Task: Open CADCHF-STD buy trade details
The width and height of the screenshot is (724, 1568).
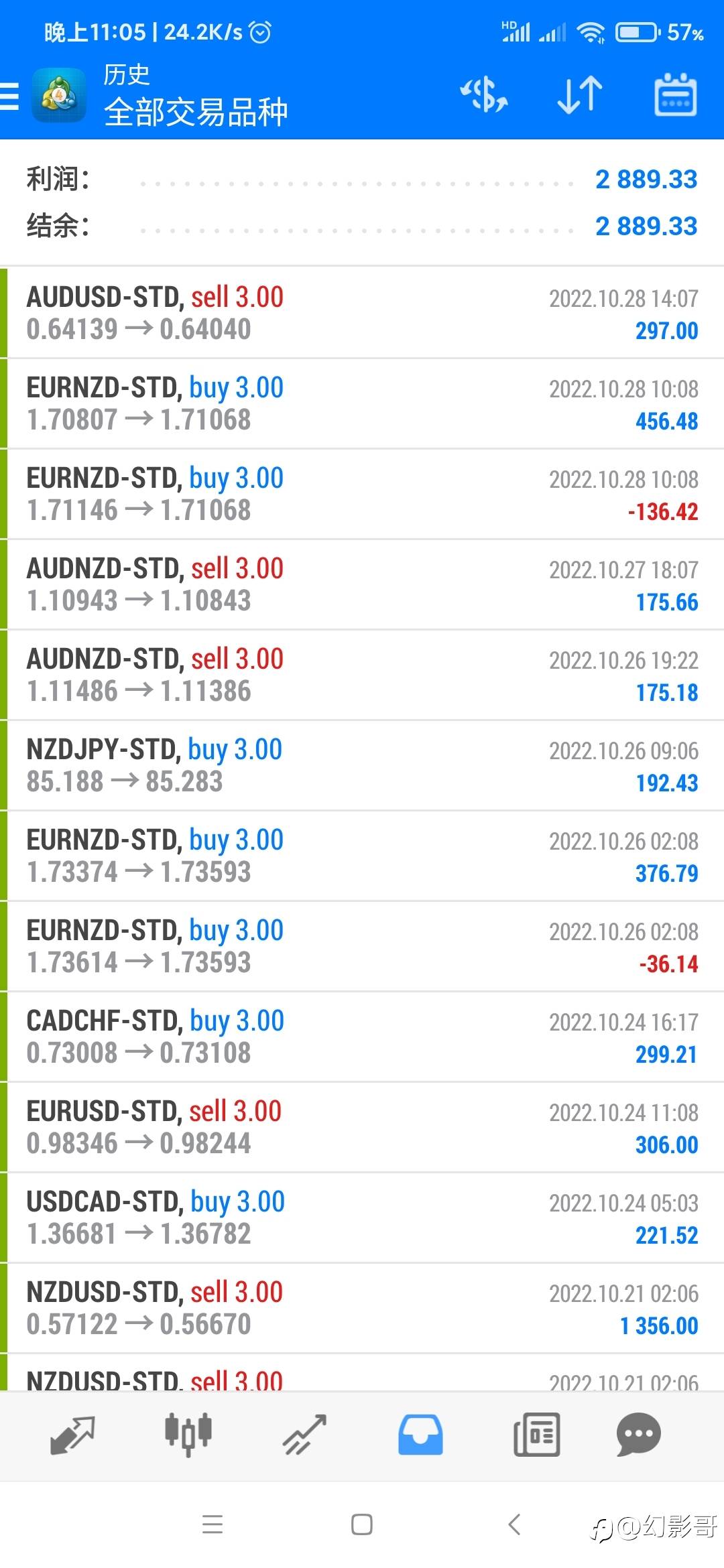Action: click(x=362, y=1037)
